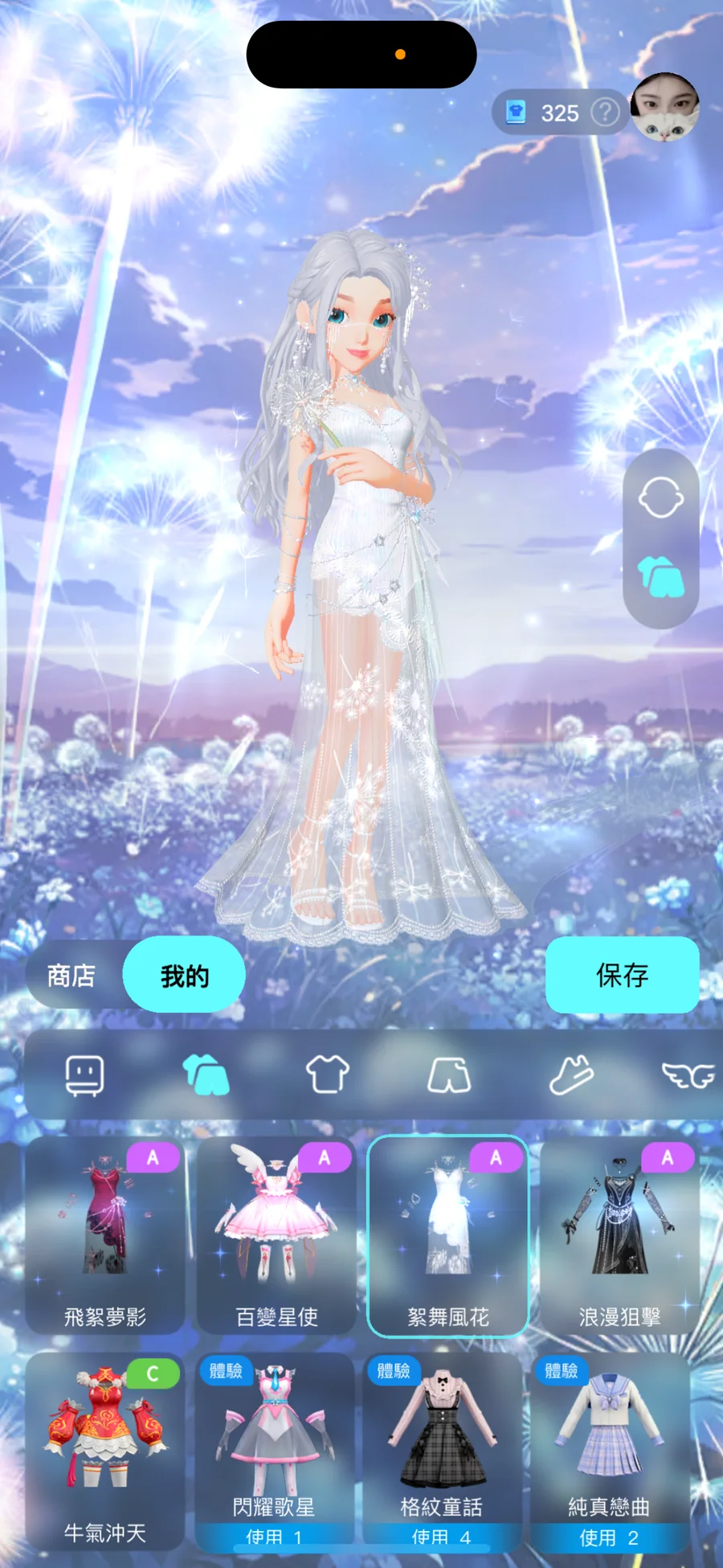Choose the 百變星使 pink dress

[x=276, y=1235]
